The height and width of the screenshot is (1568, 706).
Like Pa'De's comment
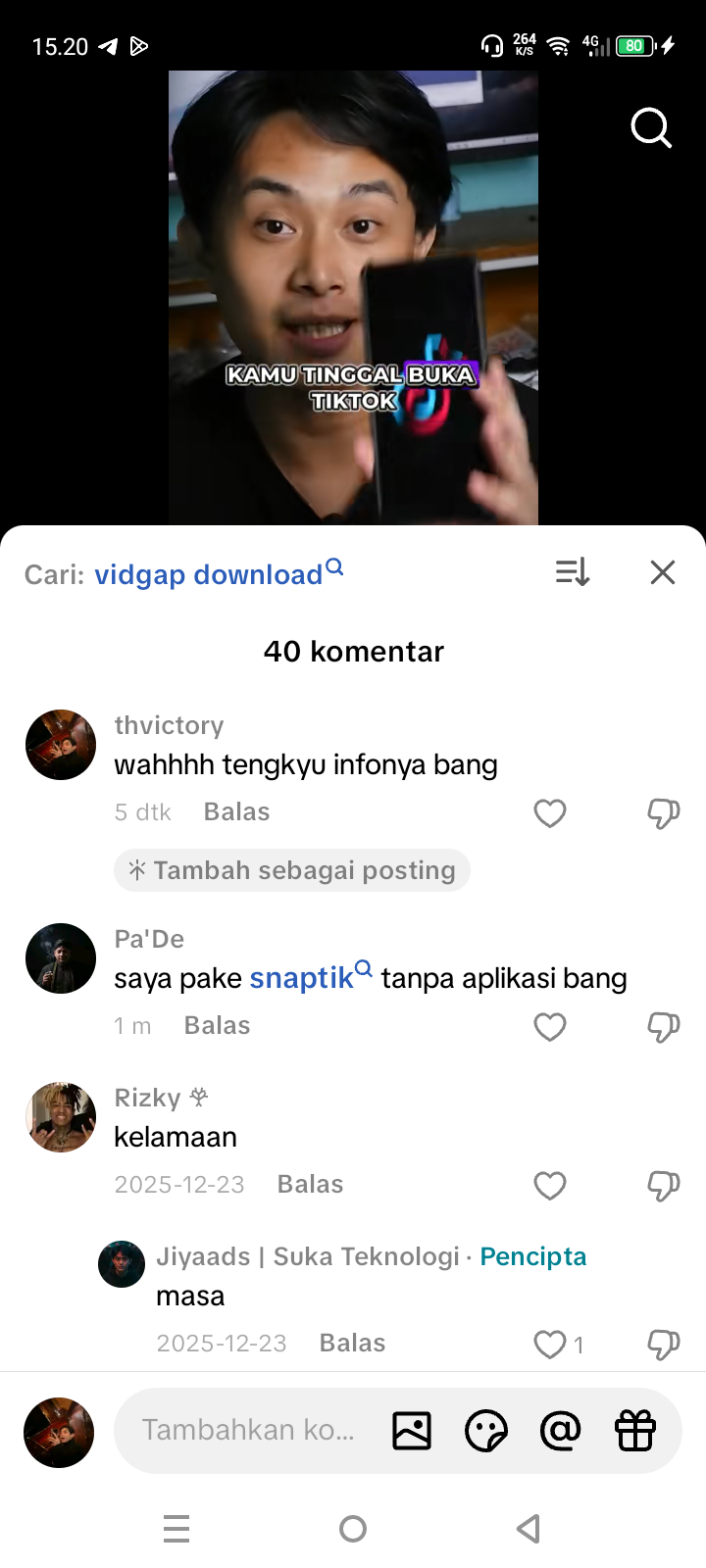(549, 1027)
